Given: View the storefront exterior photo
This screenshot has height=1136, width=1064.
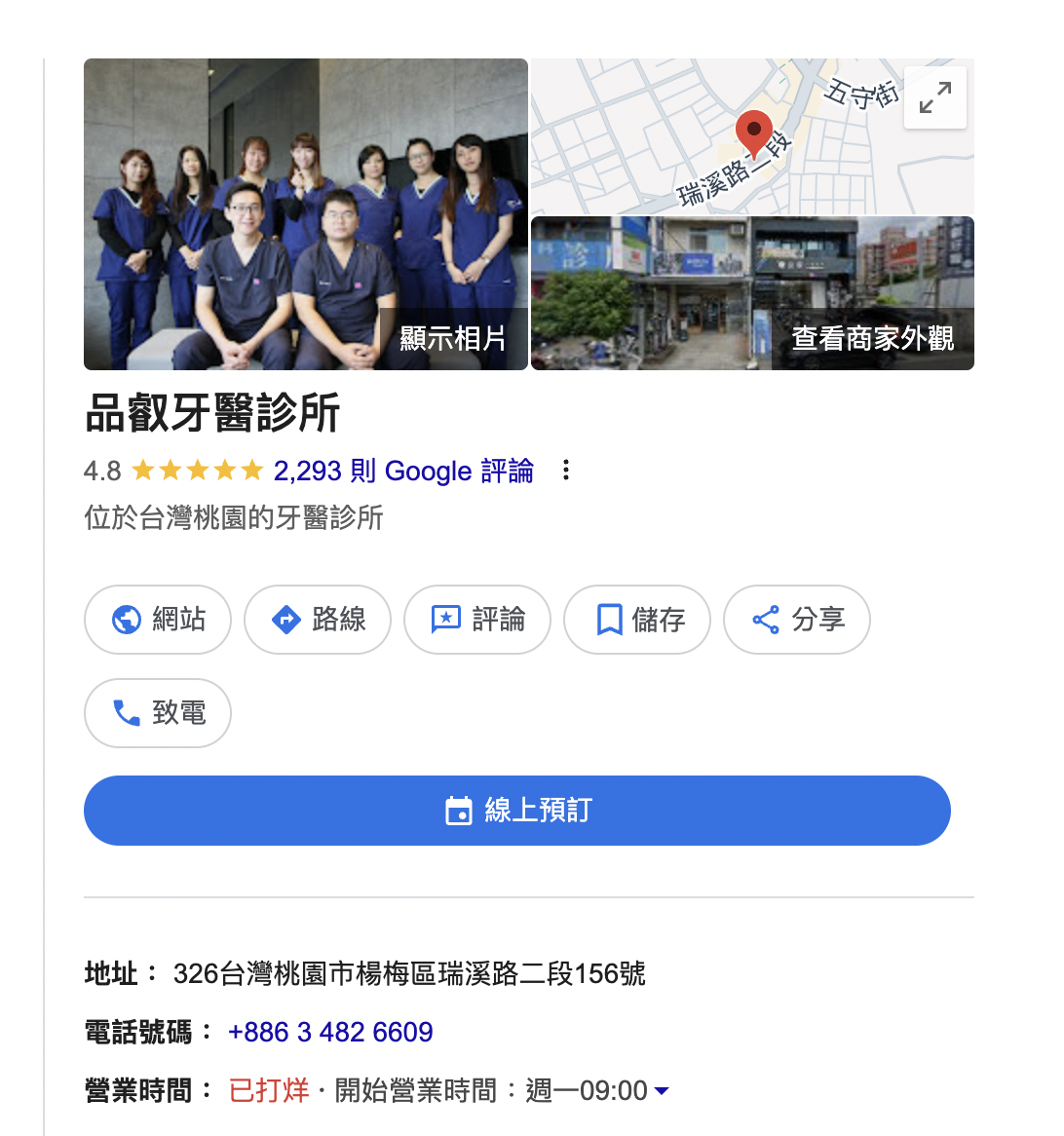Looking at the screenshot, I should (x=752, y=293).
